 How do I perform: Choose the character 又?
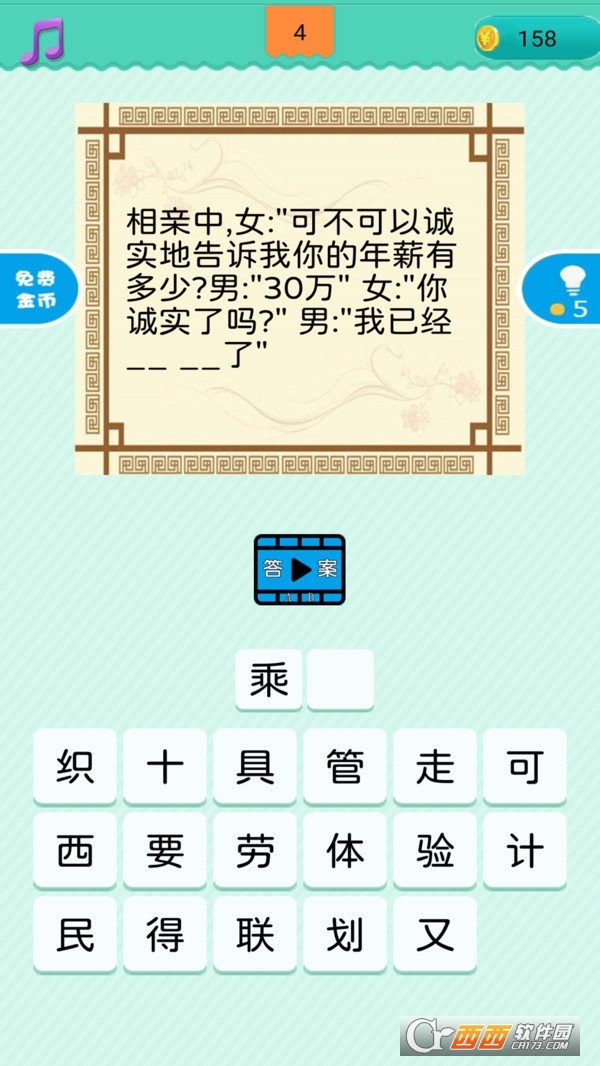click(435, 934)
